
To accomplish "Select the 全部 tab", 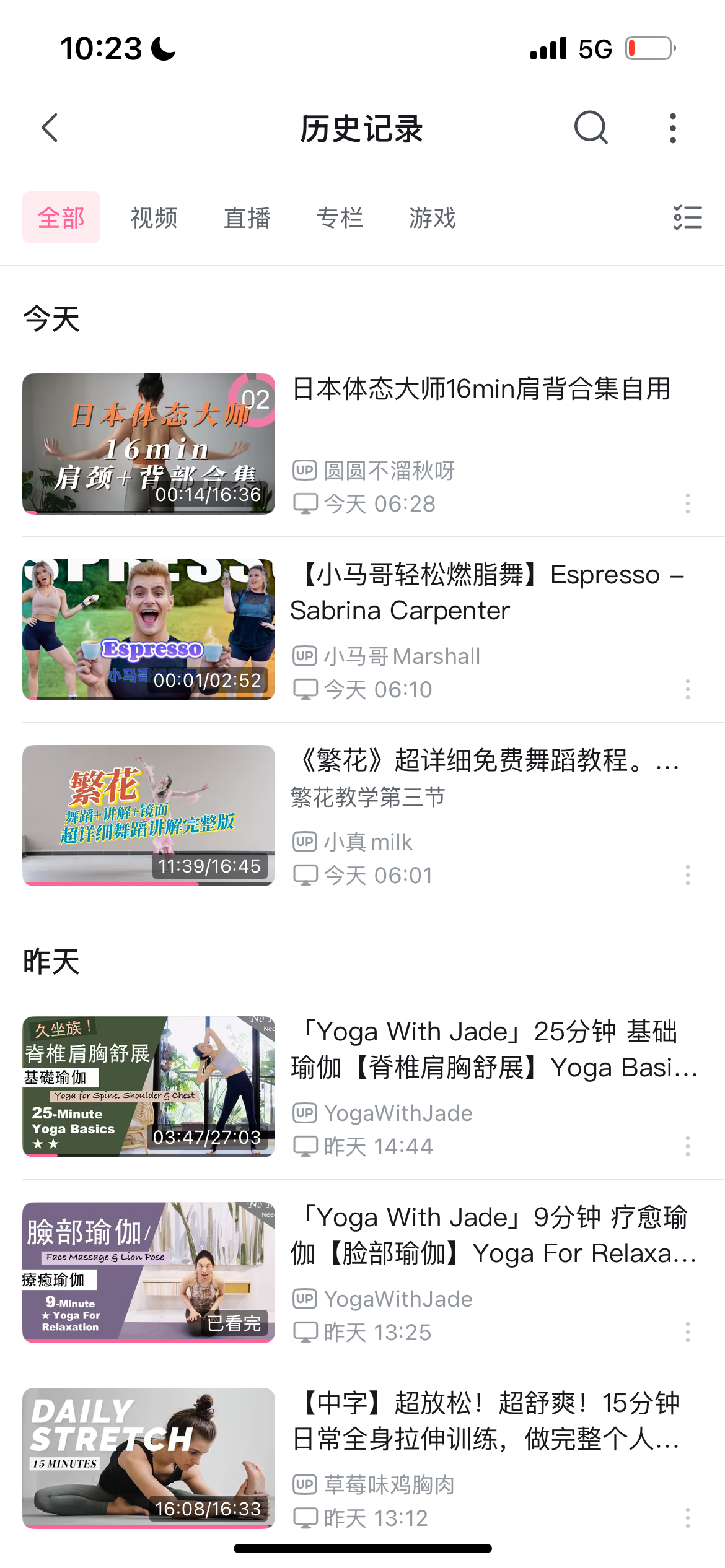I will coord(61,217).
